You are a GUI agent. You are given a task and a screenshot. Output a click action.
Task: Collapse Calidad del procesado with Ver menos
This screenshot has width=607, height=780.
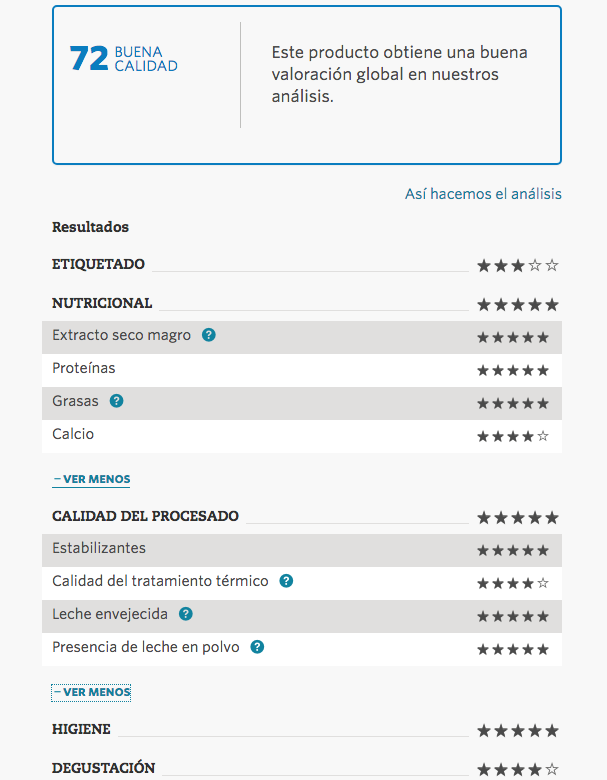[91, 692]
